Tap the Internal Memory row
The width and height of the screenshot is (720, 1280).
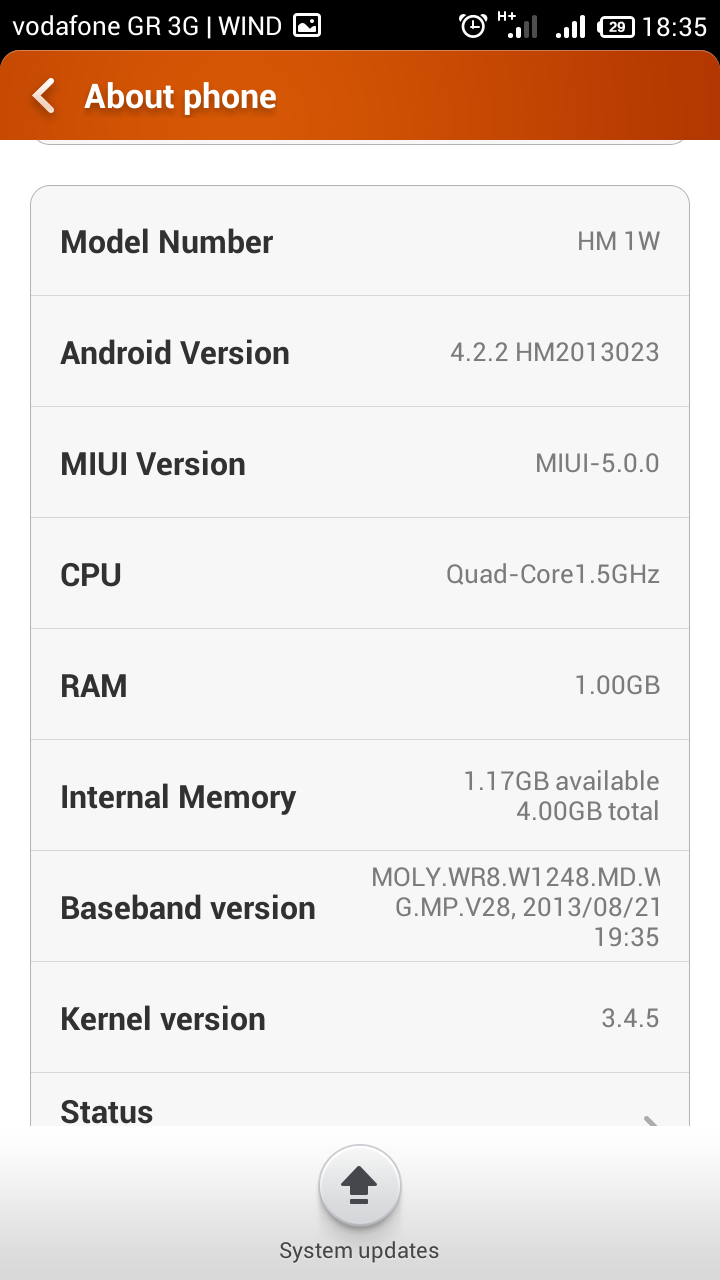tap(360, 796)
